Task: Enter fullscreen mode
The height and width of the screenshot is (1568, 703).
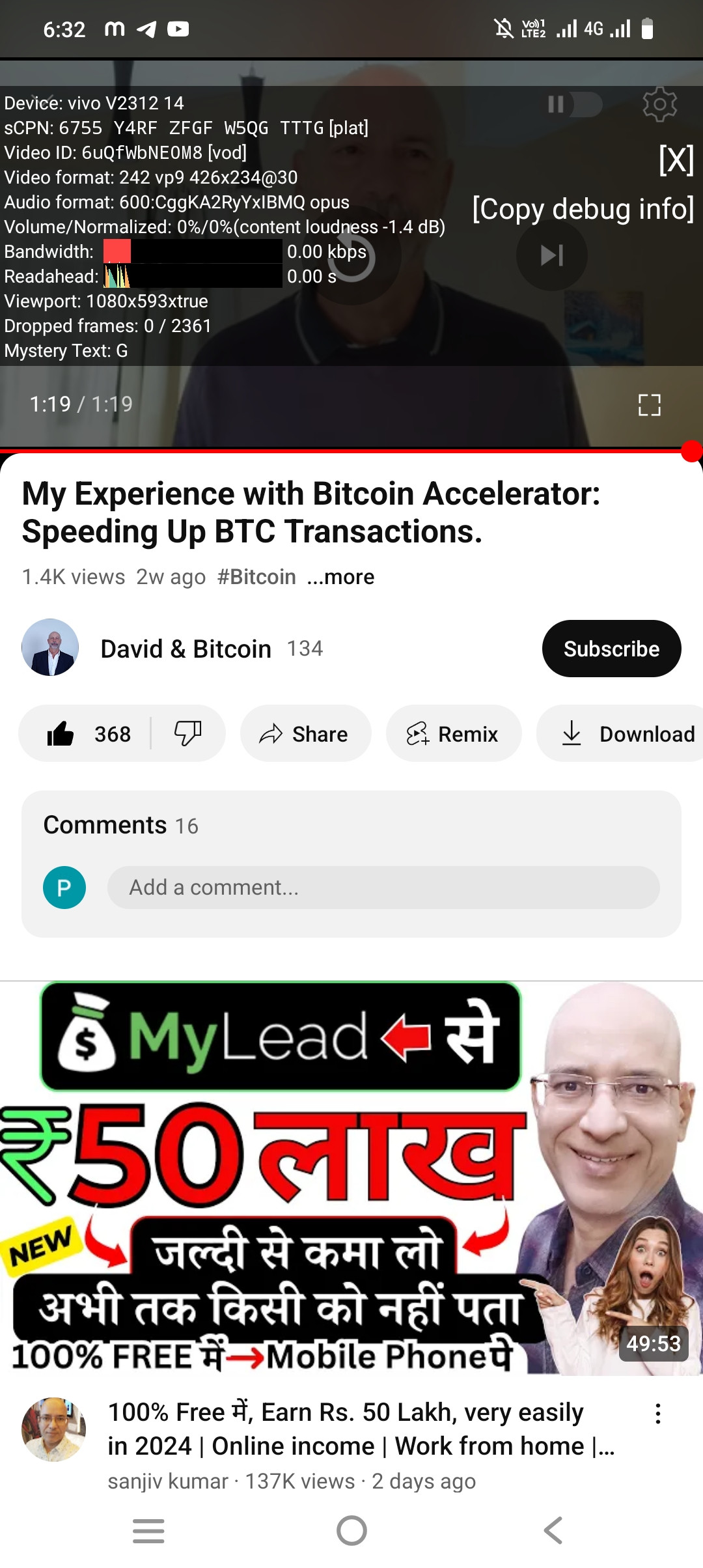Action: pyautogui.click(x=649, y=405)
